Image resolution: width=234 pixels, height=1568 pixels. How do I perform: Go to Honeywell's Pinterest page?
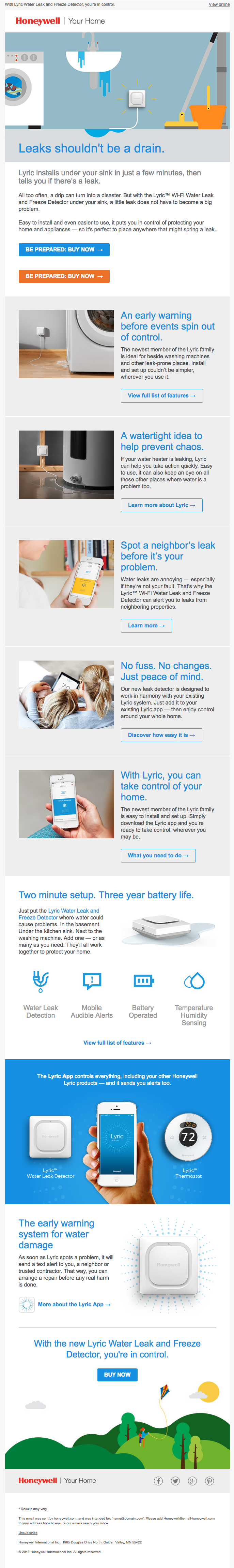pos(210,1481)
